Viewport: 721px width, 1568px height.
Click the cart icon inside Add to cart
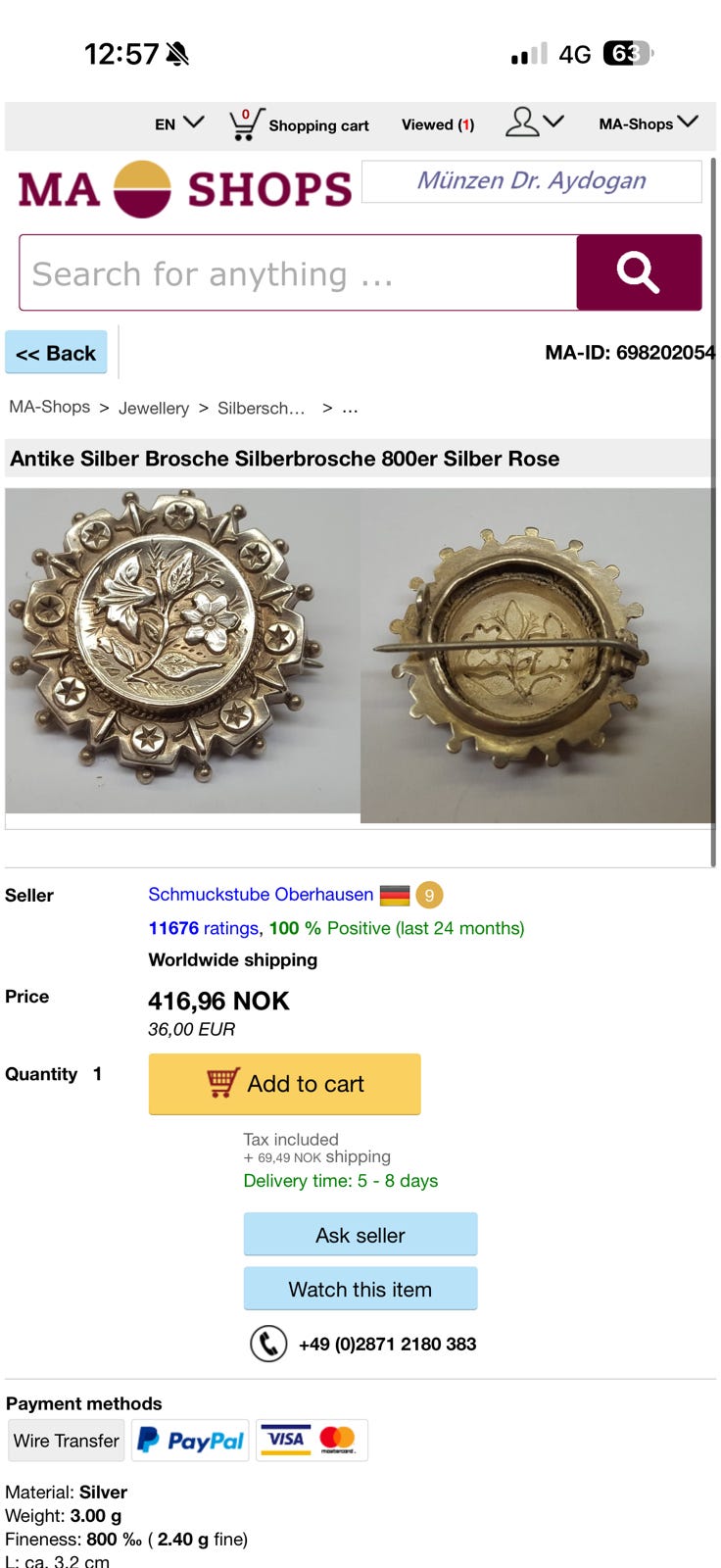(x=222, y=1083)
